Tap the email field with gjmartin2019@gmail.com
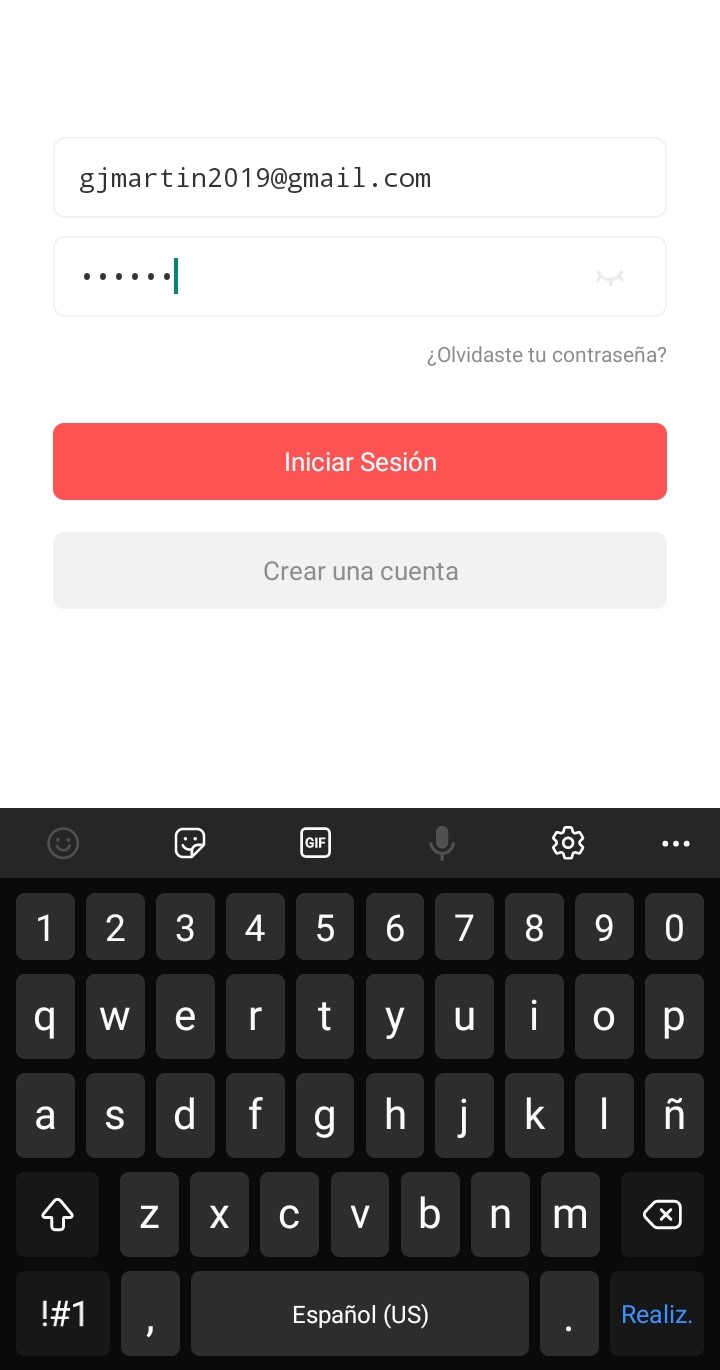 (x=359, y=178)
